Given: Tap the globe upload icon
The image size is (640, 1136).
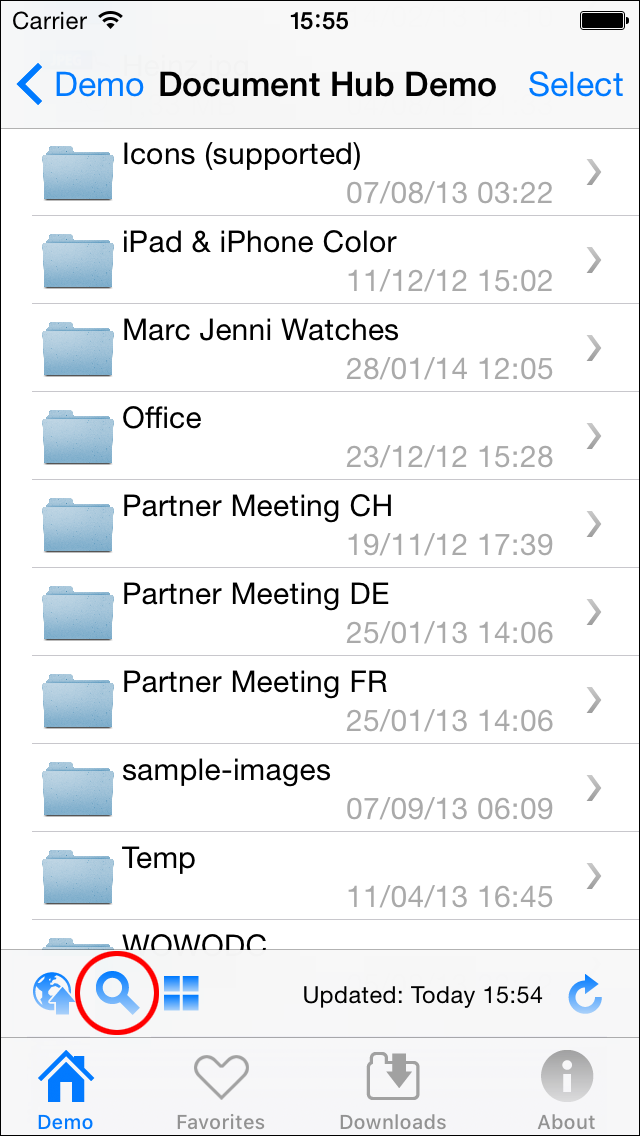Looking at the screenshot, I should [x=52, y=993].
